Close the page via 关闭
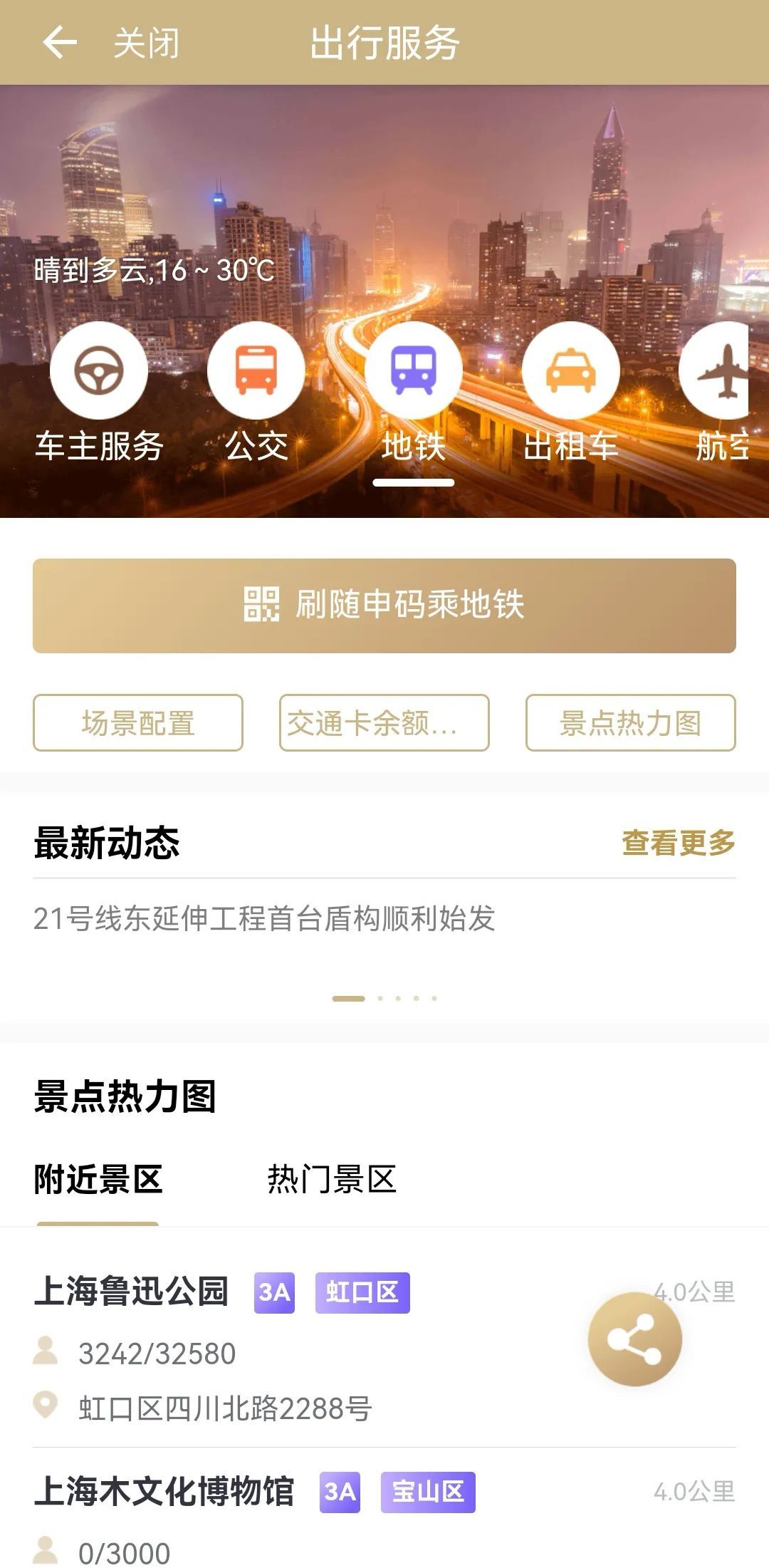Screen dimensions: 769x1568 point(146,43)
